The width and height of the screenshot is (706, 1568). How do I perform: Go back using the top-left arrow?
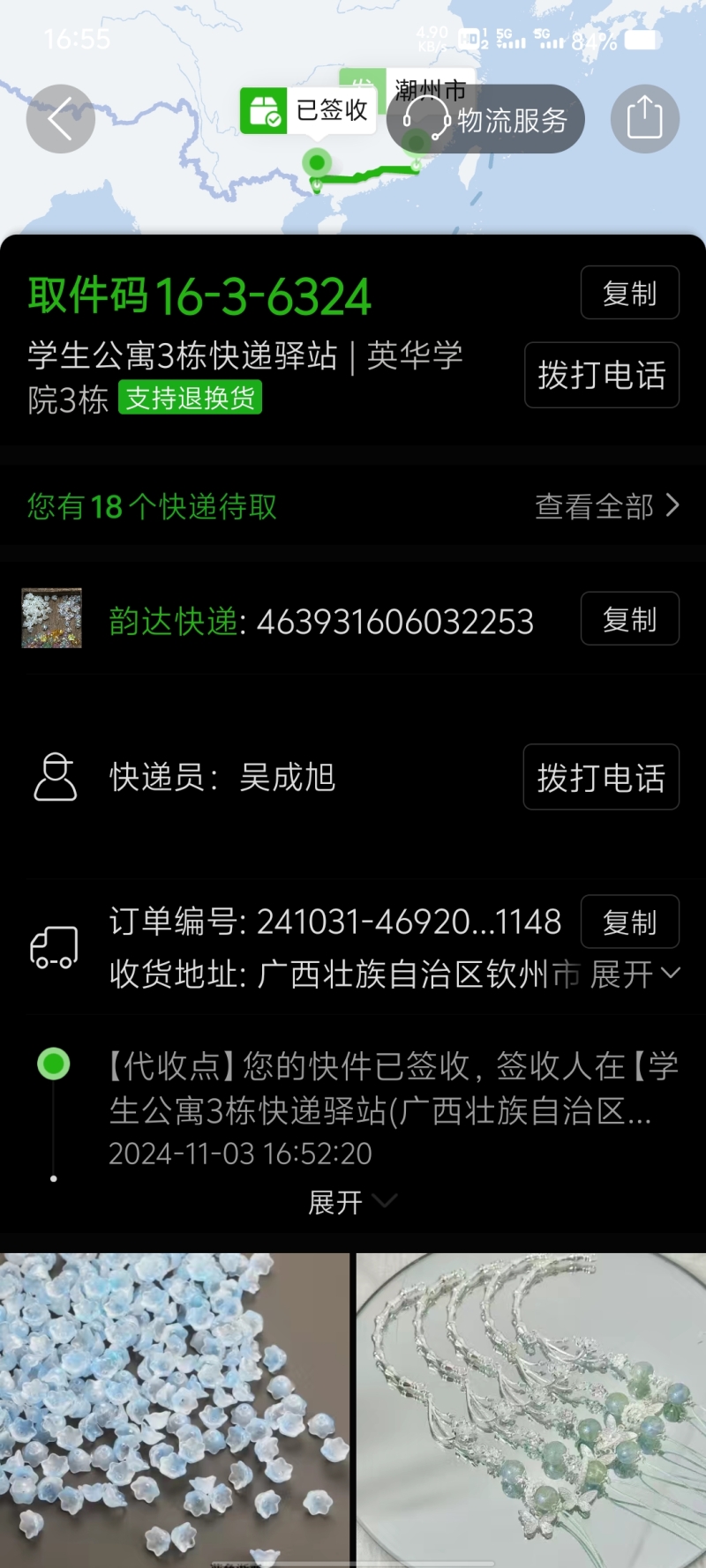coord(60,119)
